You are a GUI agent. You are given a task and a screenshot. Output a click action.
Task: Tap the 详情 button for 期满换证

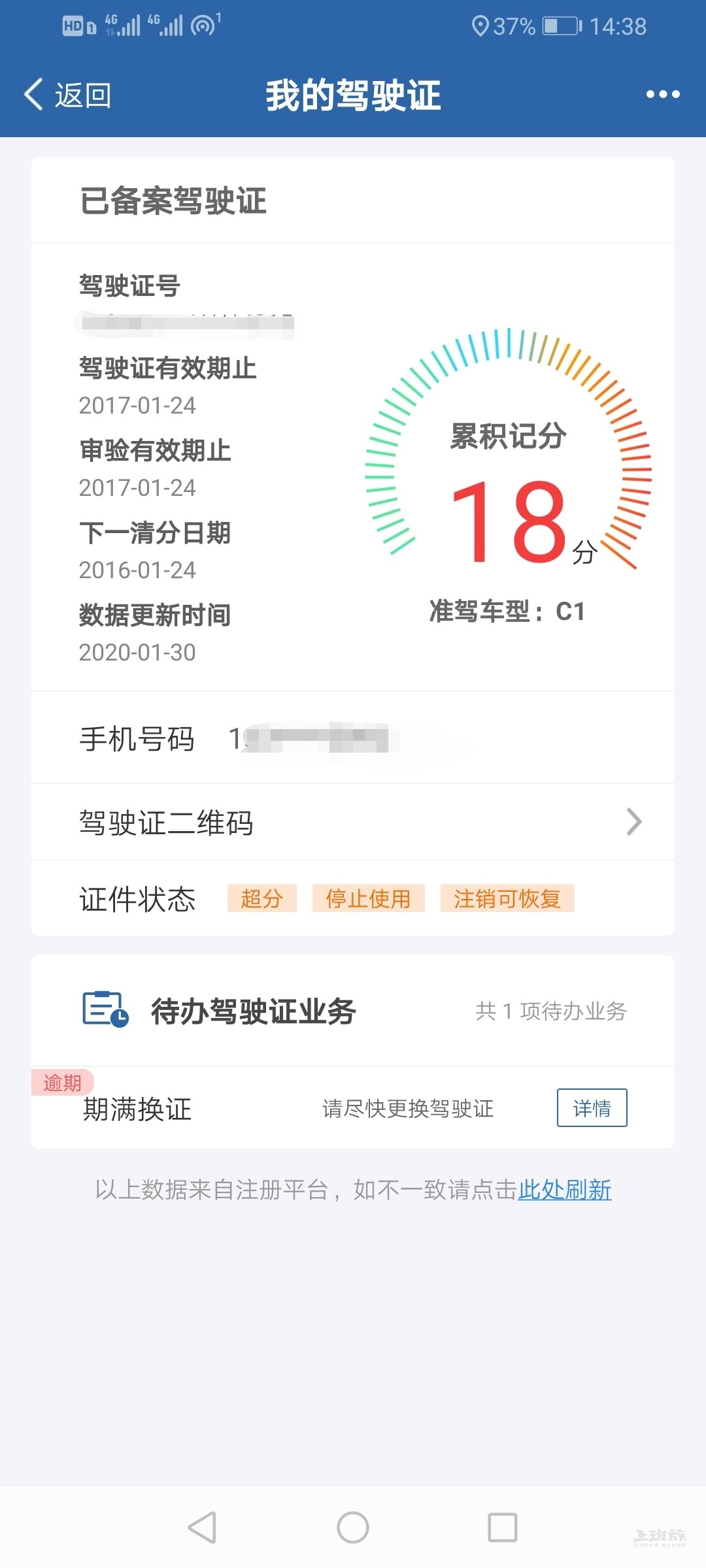pyautogui.click(x=592, y=1107)
